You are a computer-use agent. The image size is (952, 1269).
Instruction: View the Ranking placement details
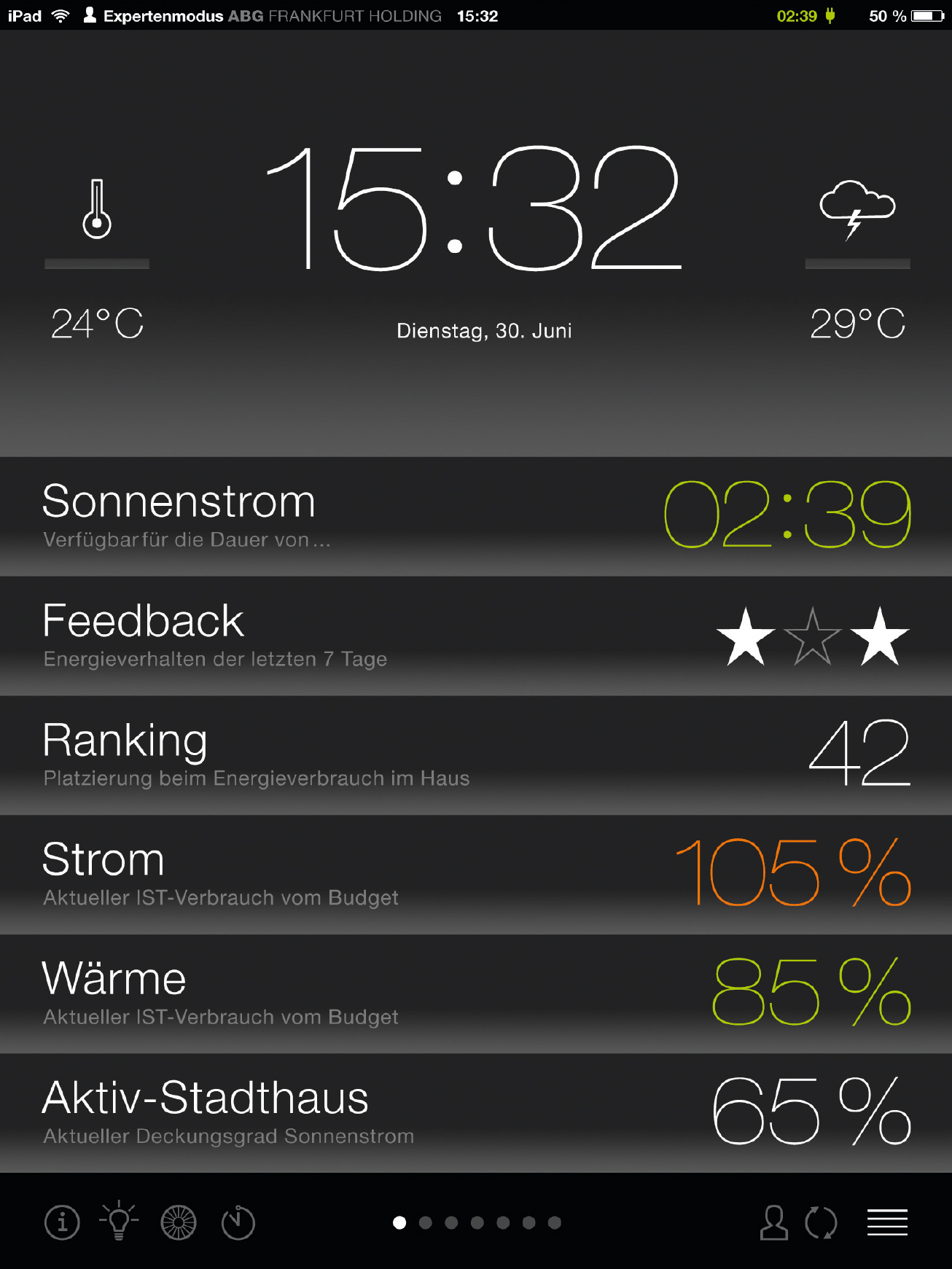point(476,755)
